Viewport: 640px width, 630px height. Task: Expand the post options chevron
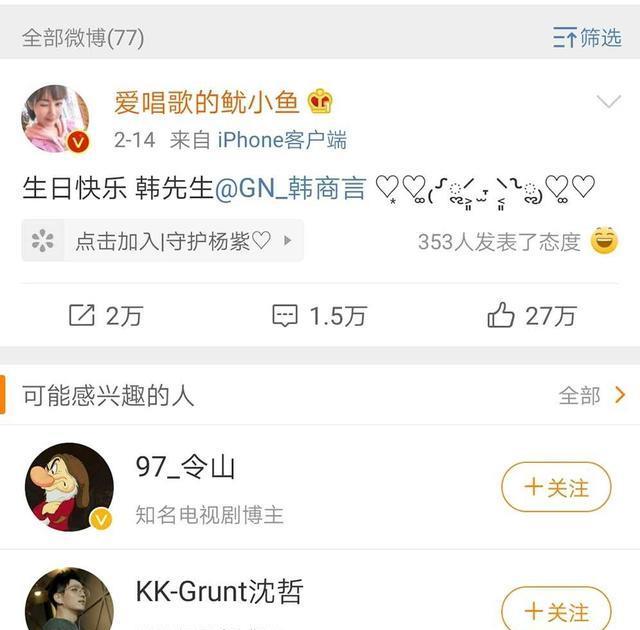coord(608,102)
